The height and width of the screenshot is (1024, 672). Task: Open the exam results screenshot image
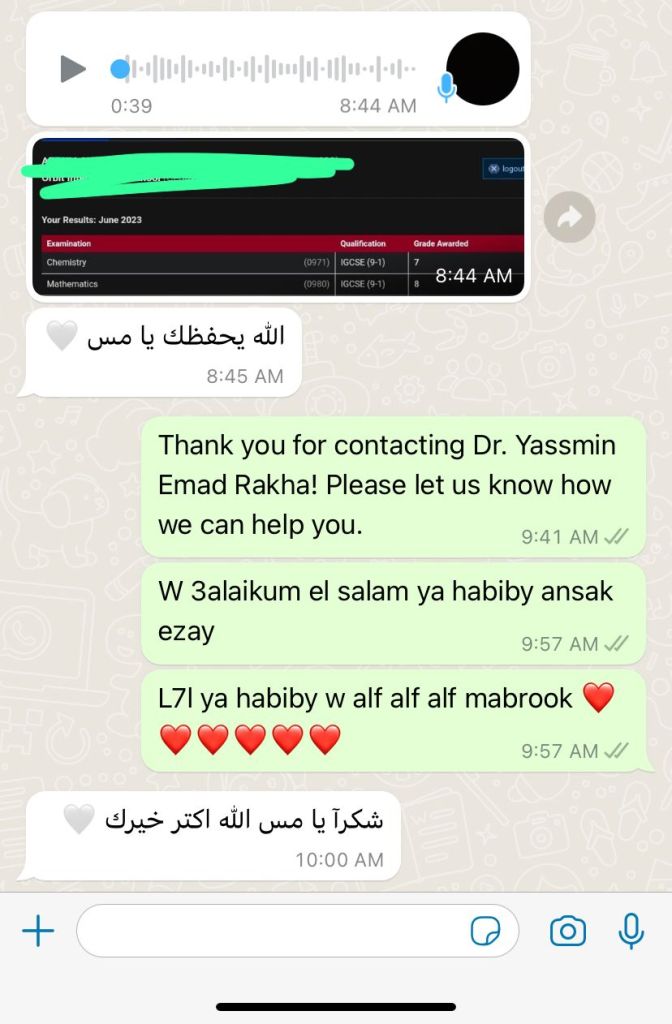click(x=278, y=218)
